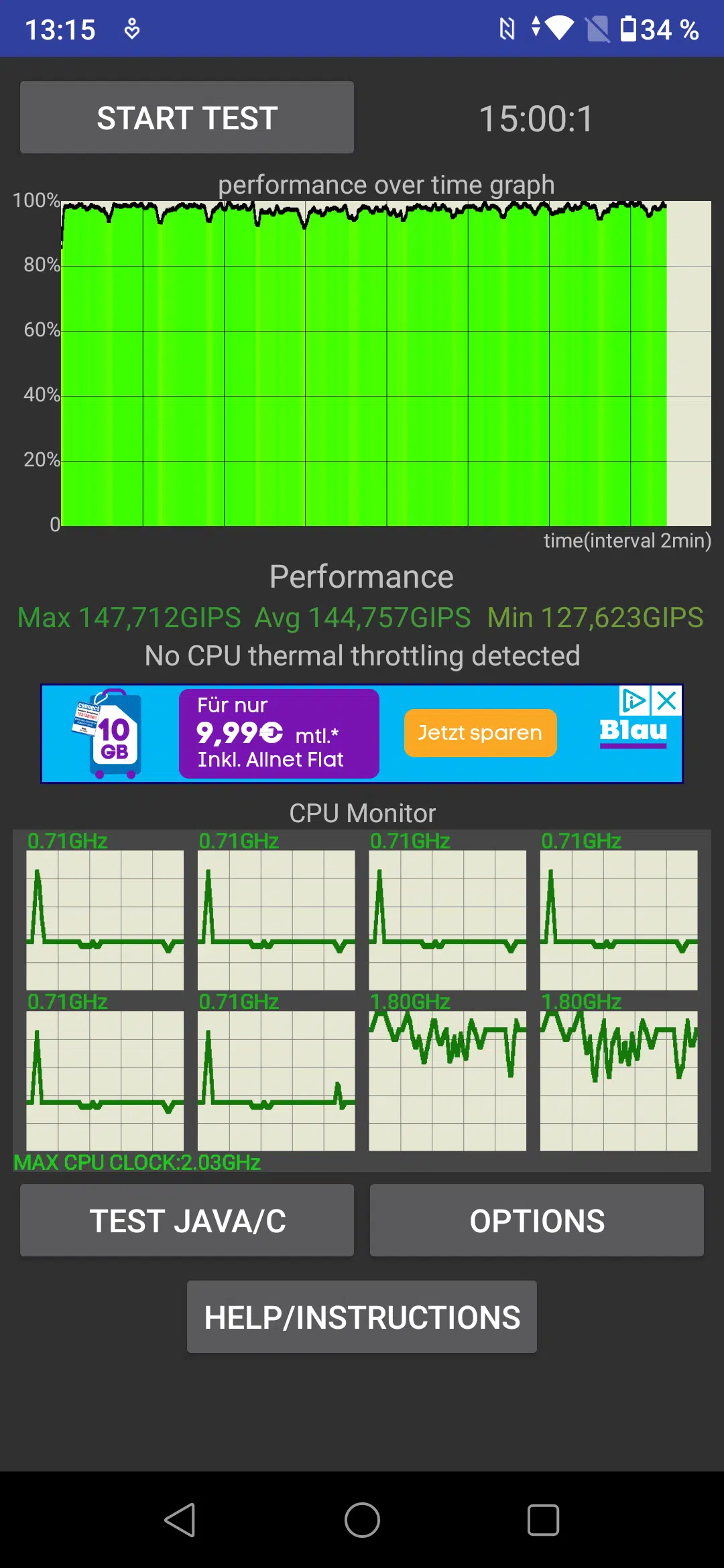Open HELP/INSTRUCTIONS
724x1568 pixels.
click(x=362, y=1317)
